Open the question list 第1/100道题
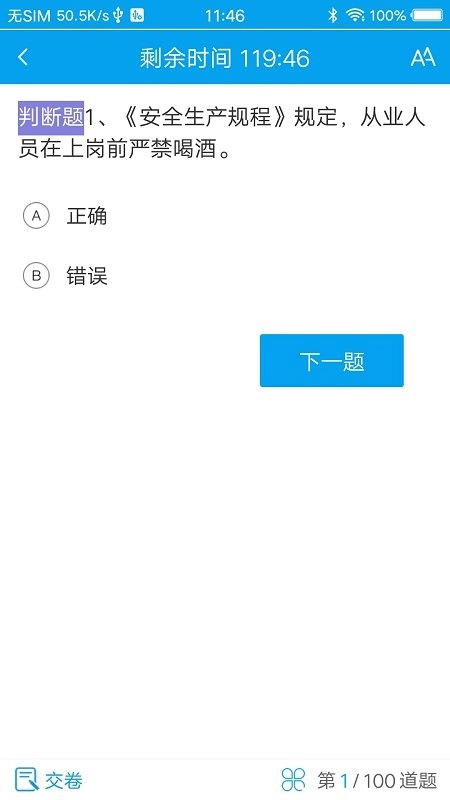 (x=359, y=780)
